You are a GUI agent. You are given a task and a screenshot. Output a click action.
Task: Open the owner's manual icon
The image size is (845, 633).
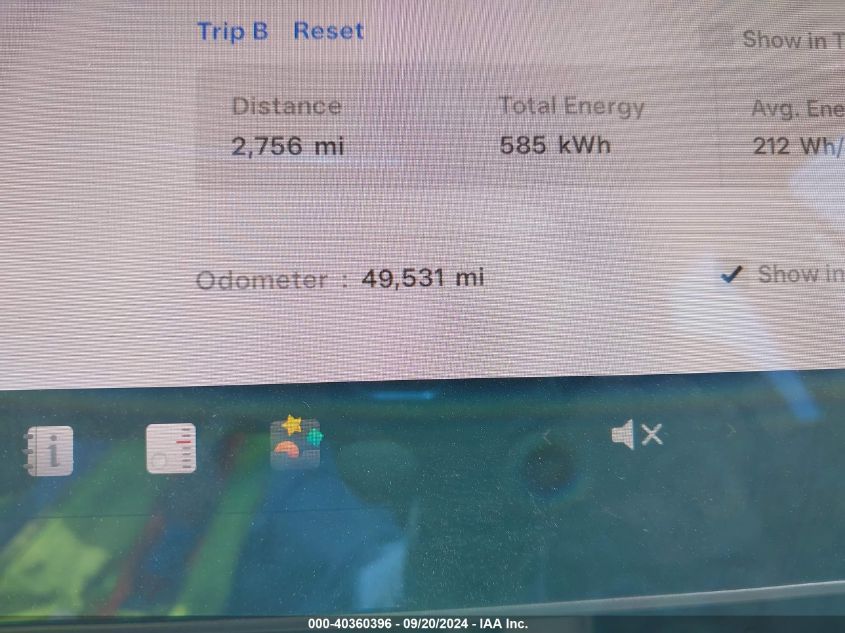(49, 450)
